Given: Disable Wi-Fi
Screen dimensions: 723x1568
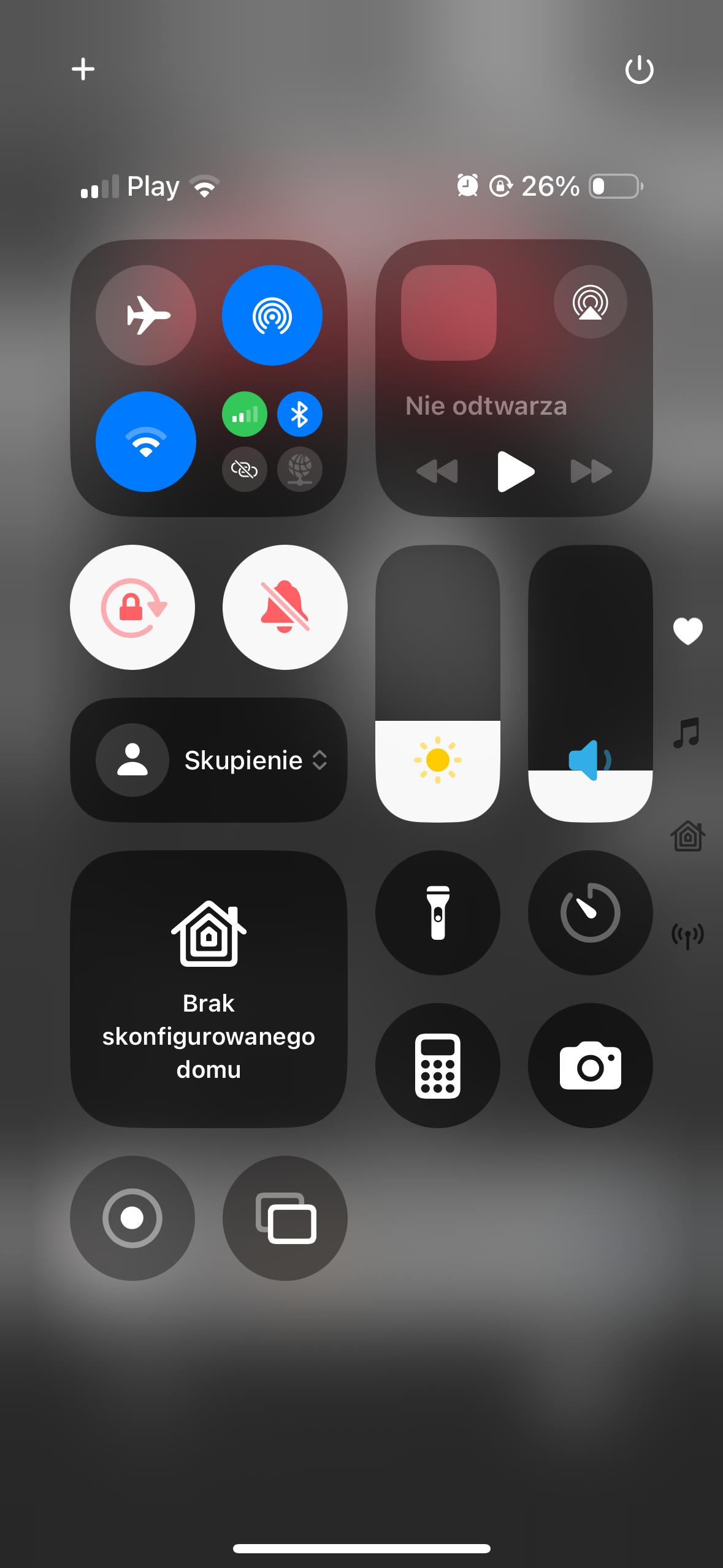Looking at the screenshot, I should tap(146, 442).
